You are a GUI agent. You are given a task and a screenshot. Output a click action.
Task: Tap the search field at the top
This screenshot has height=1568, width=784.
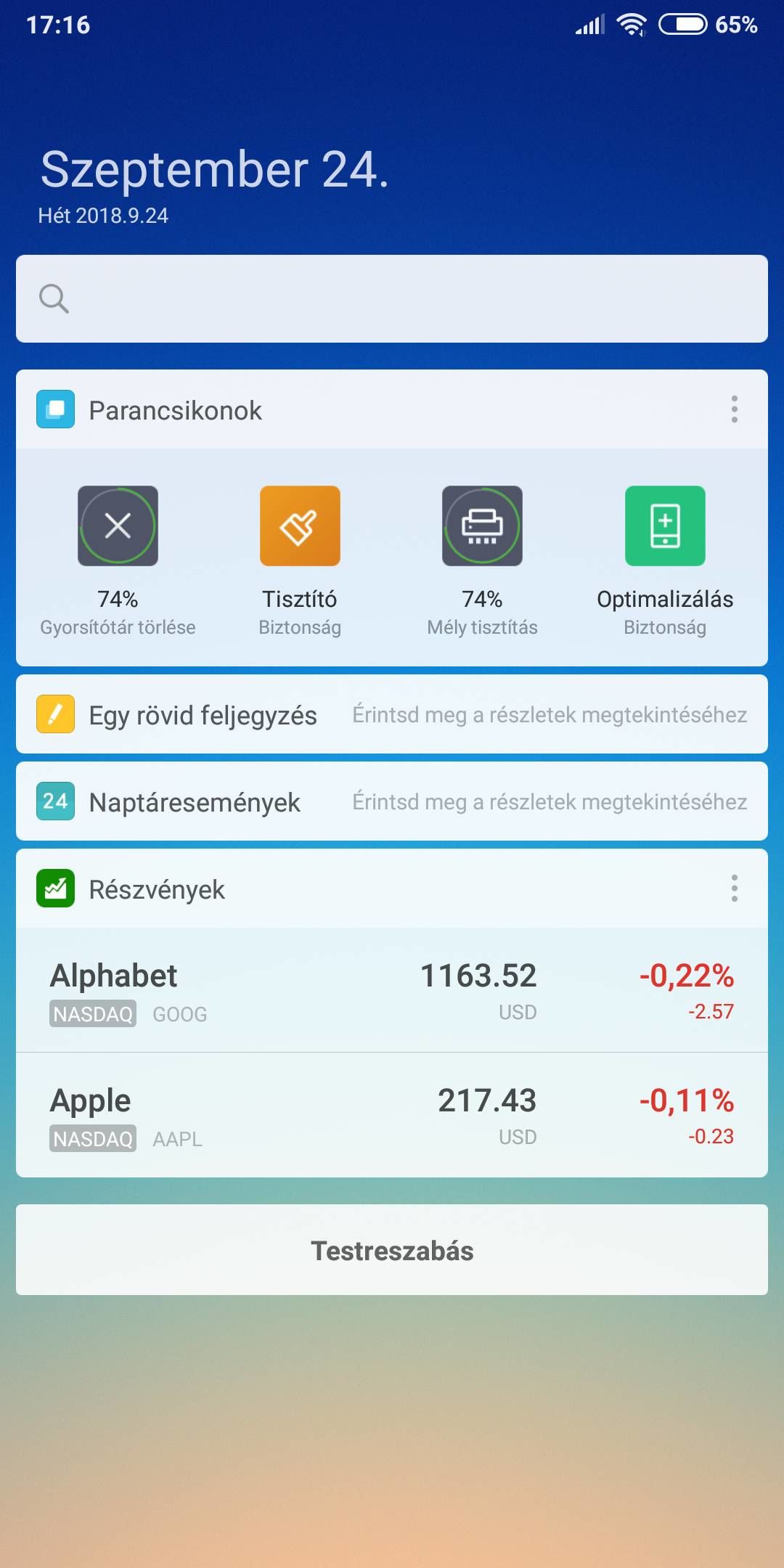(392, 298)
